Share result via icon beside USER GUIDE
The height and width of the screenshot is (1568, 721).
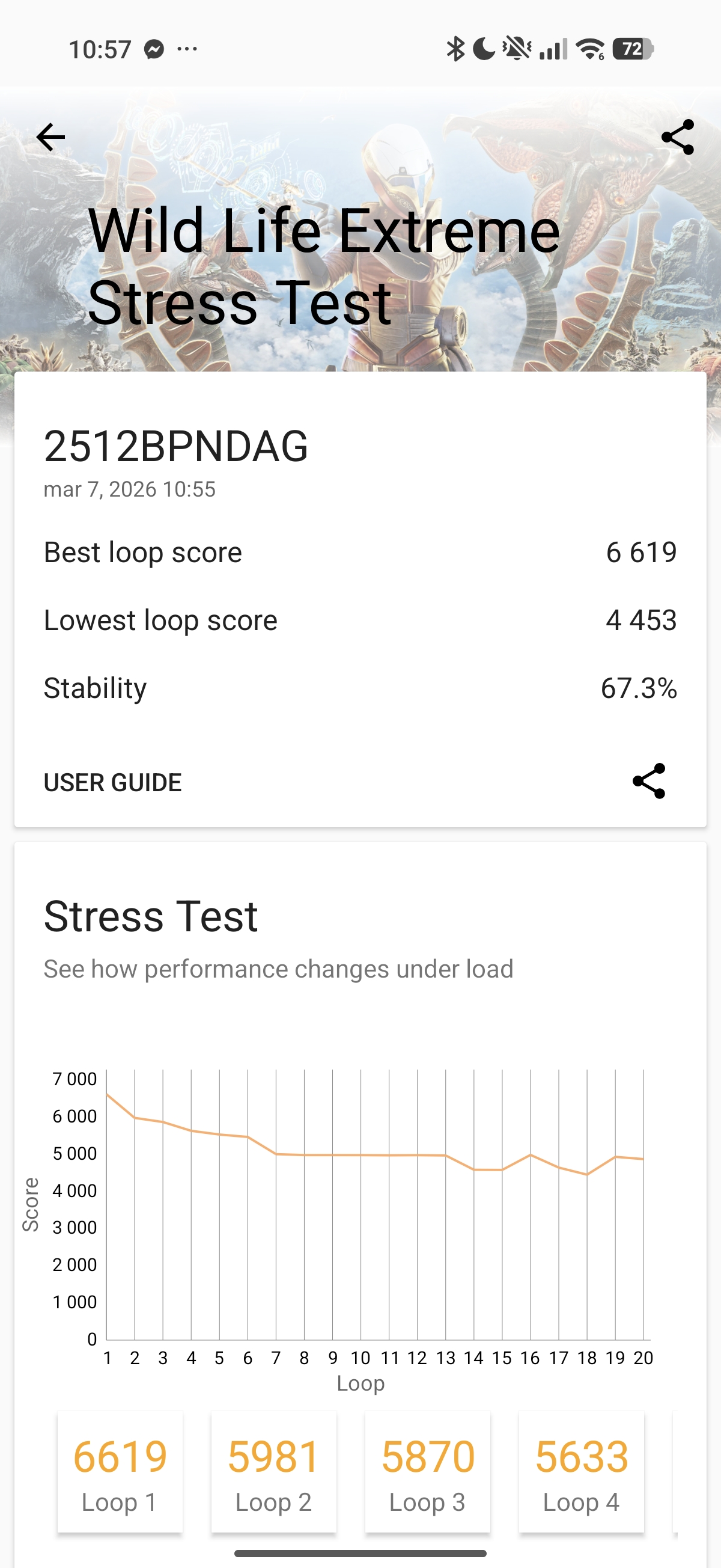(648, 781)
